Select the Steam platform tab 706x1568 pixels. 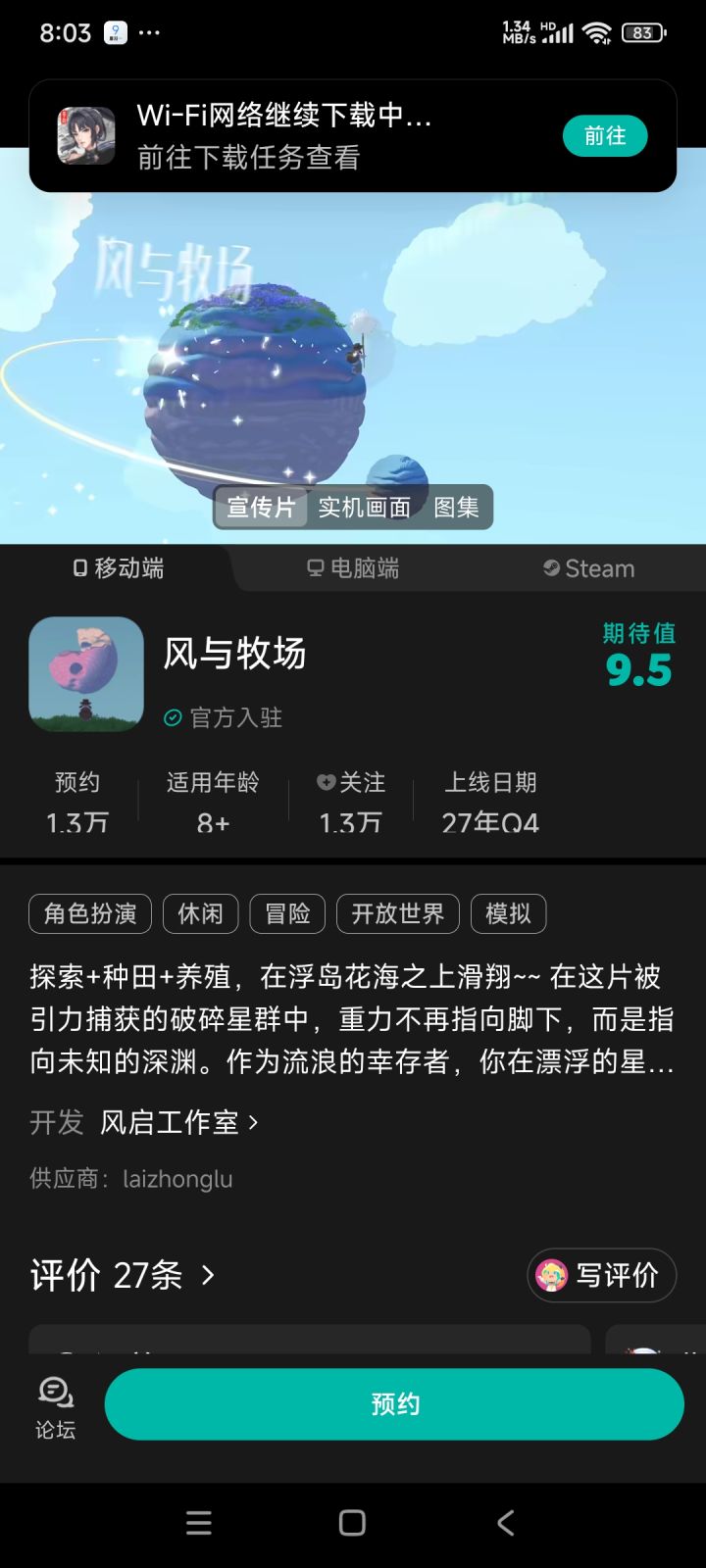click(587, 568)
